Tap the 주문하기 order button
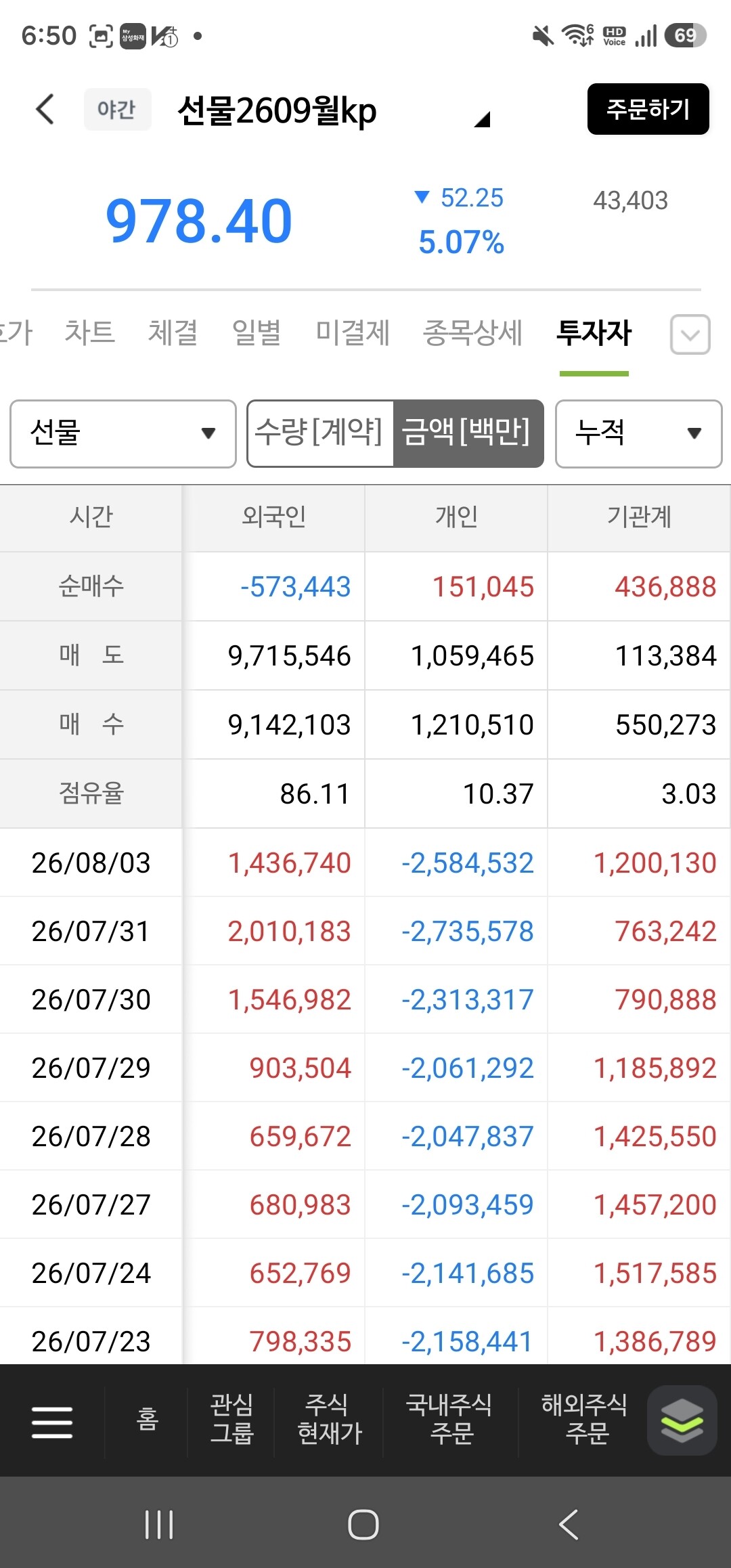Viewport: 731px width, 1568px height. pyautogui.click(x=648, y=109)
